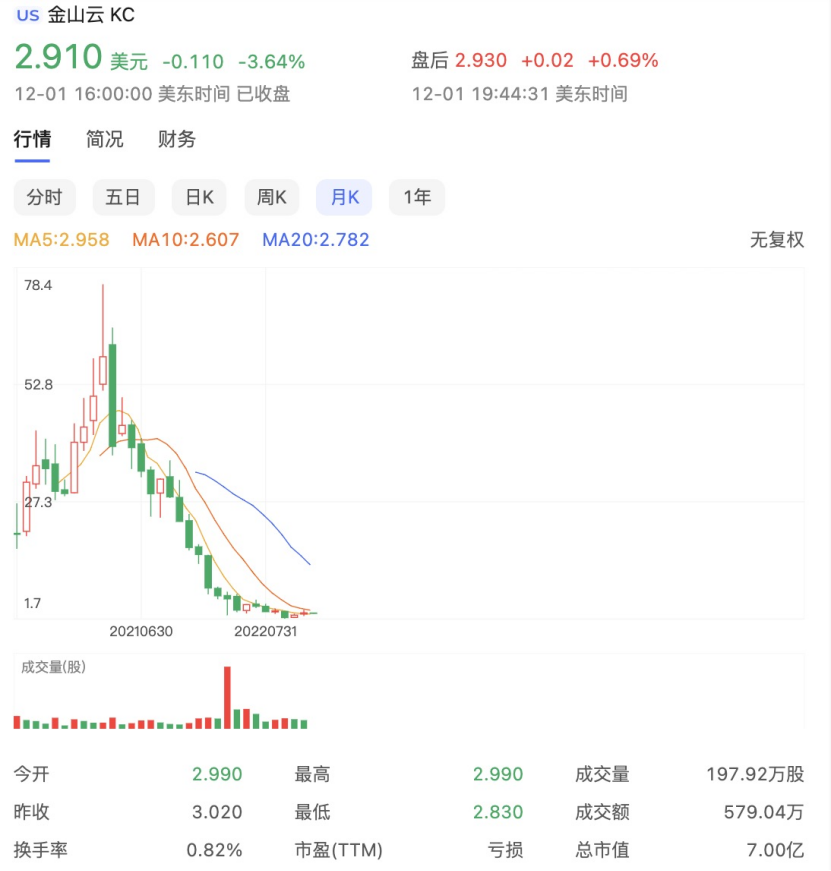Switch chart to 日K
The image size is (831, 871).
click(x=199, y=198)
